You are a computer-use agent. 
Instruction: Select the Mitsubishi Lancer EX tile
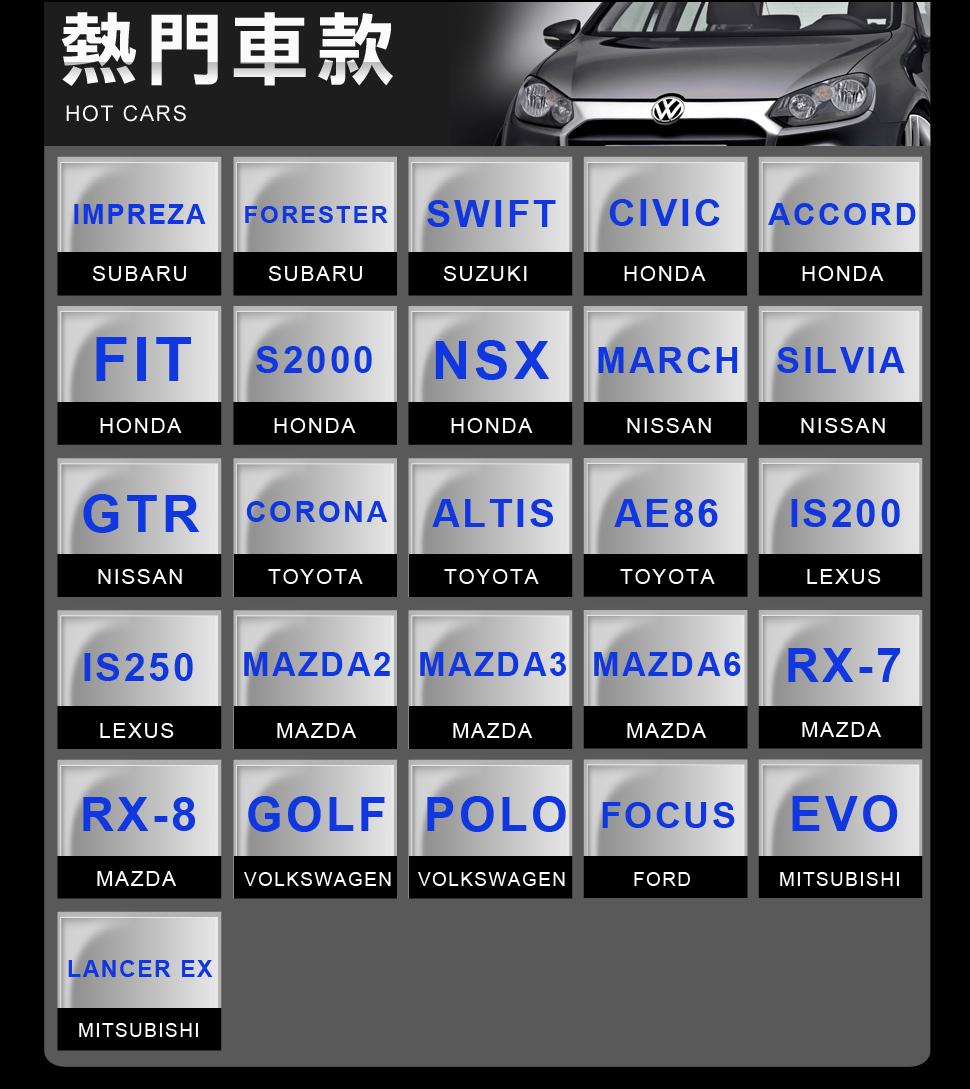[139, 981]
